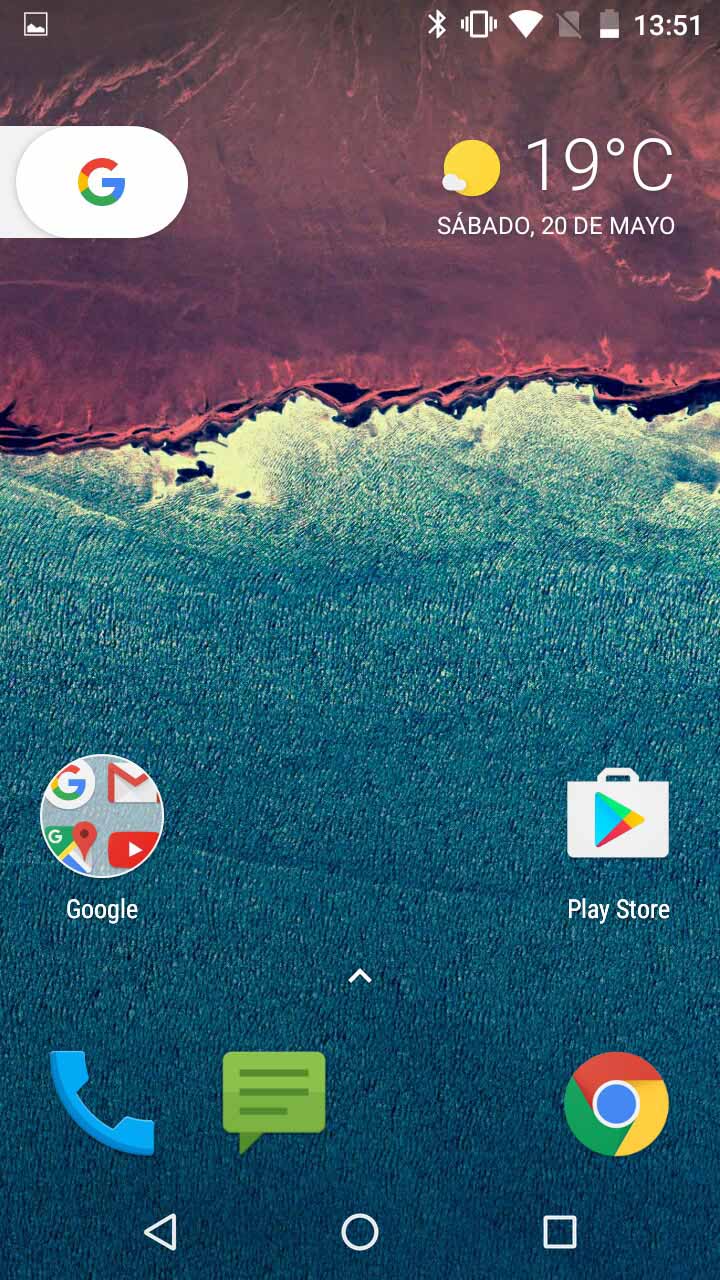The width and height of the screenshot is (720, 1280).
Task: Tap the system back button
Action: pyautogui.click(x=160, y=1232)
